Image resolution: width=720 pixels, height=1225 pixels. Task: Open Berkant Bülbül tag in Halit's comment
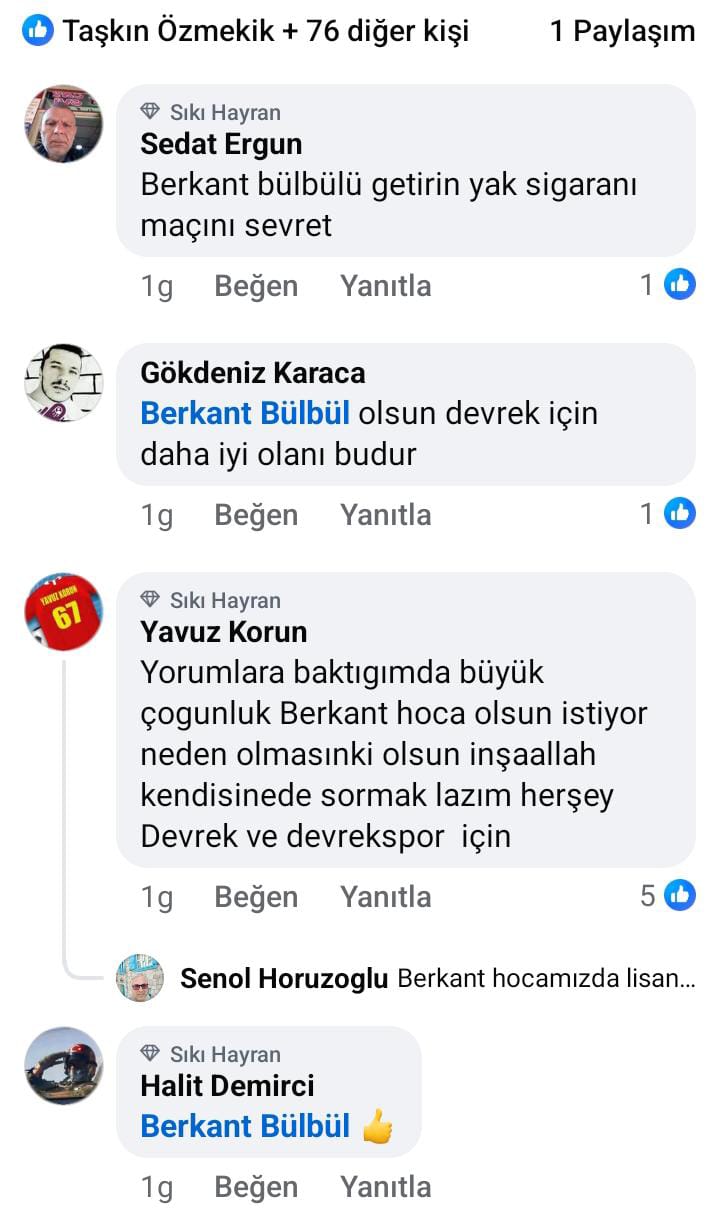[x=245, y=1126]
